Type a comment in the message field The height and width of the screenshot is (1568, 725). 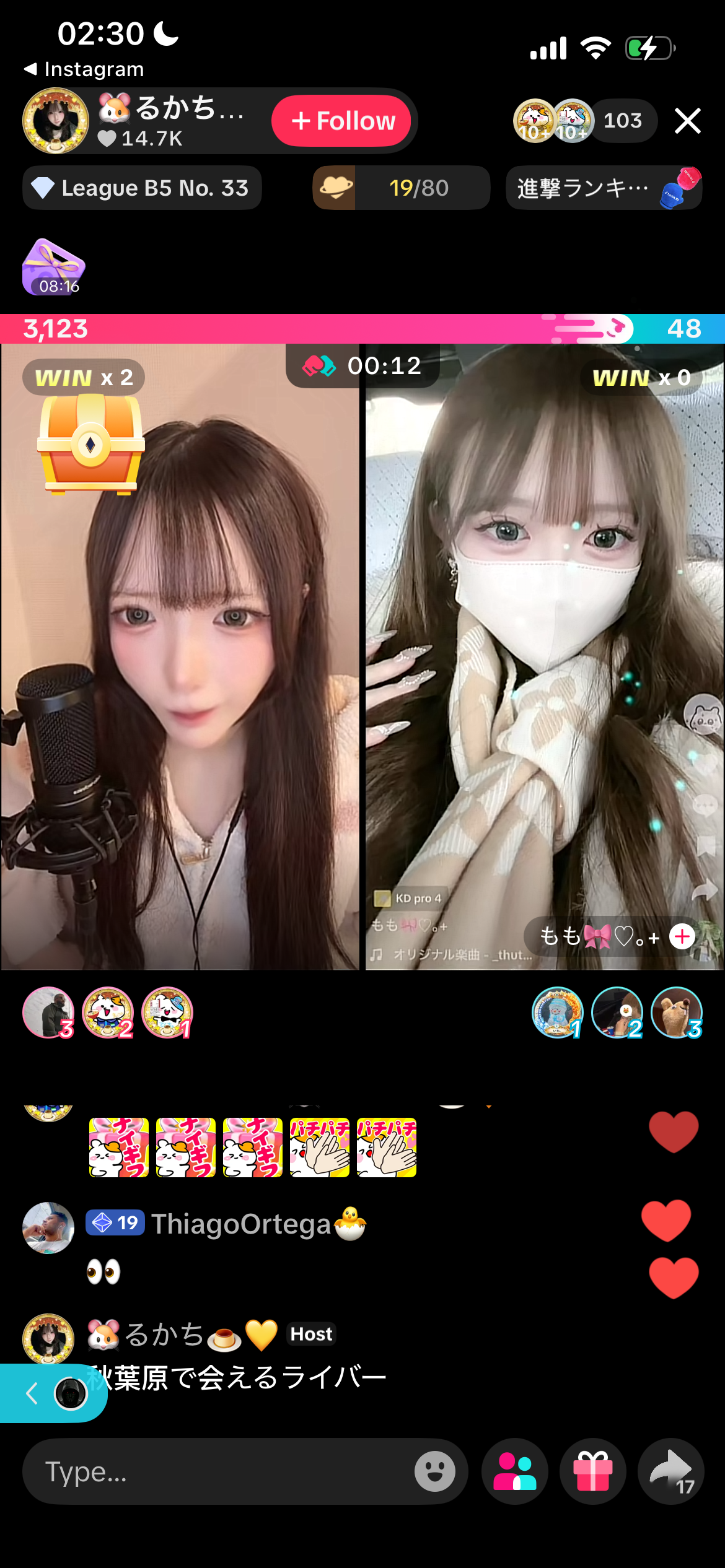[x=217, y=1471]
